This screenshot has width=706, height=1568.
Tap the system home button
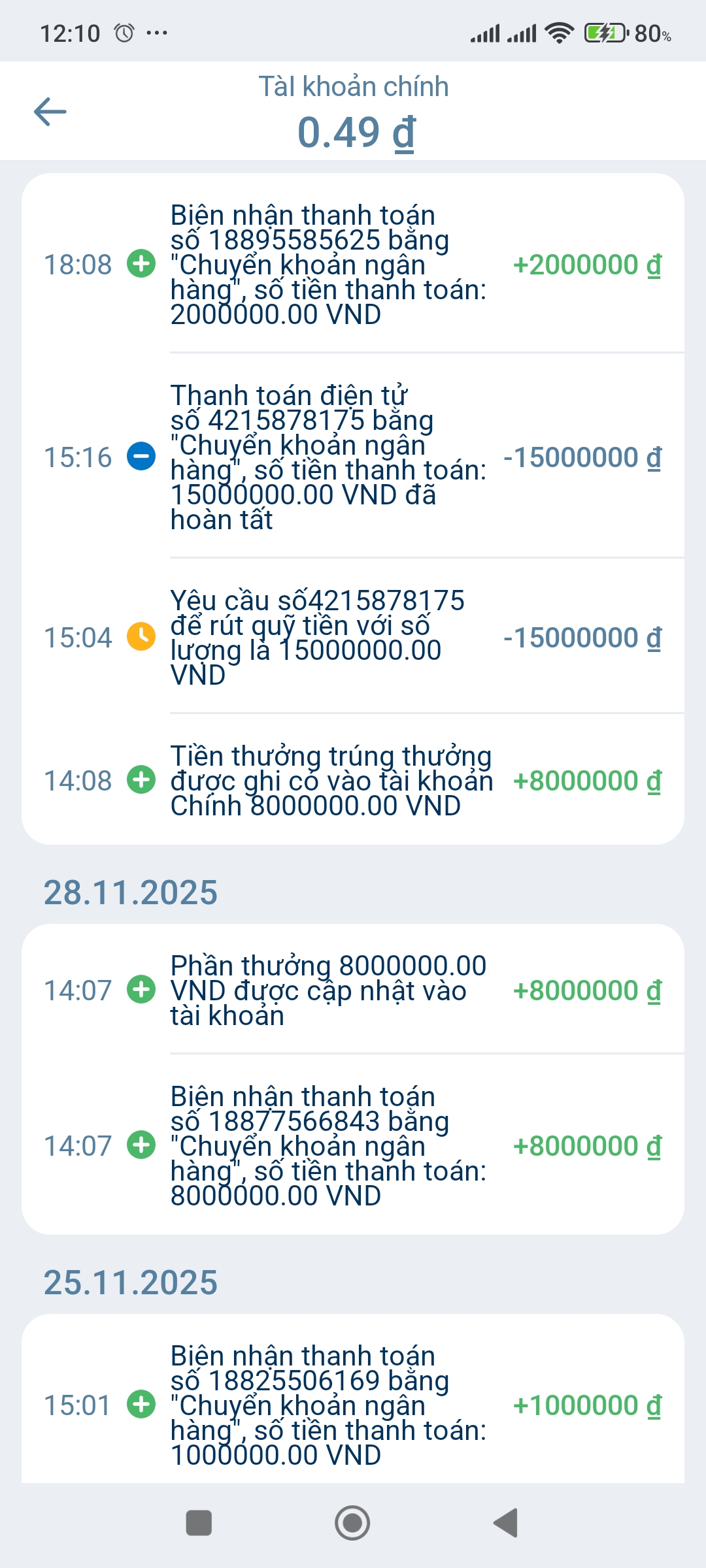[352, 1523]
